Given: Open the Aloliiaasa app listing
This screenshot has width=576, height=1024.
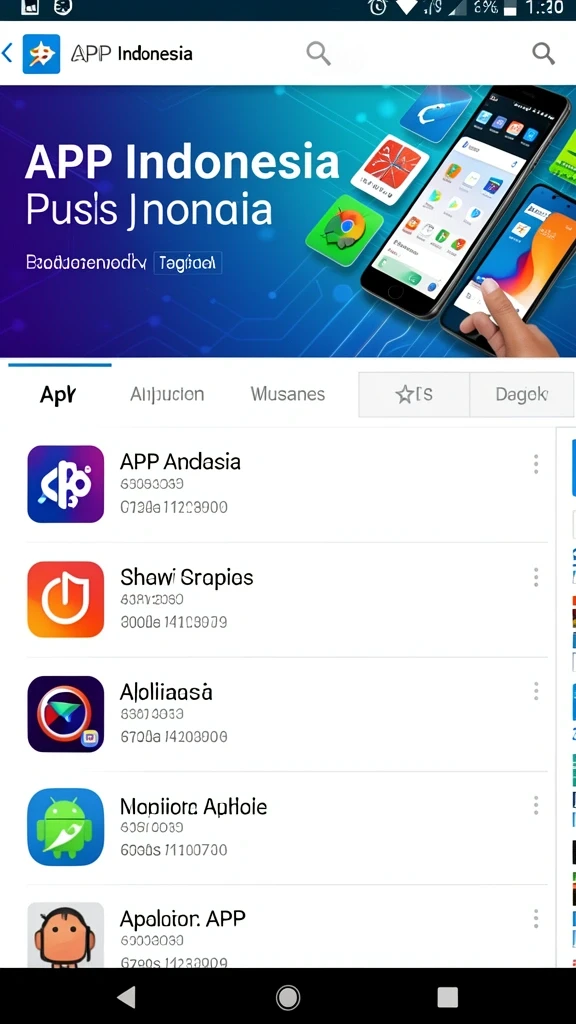Looking at the screenshot, I should pos(287,714).
